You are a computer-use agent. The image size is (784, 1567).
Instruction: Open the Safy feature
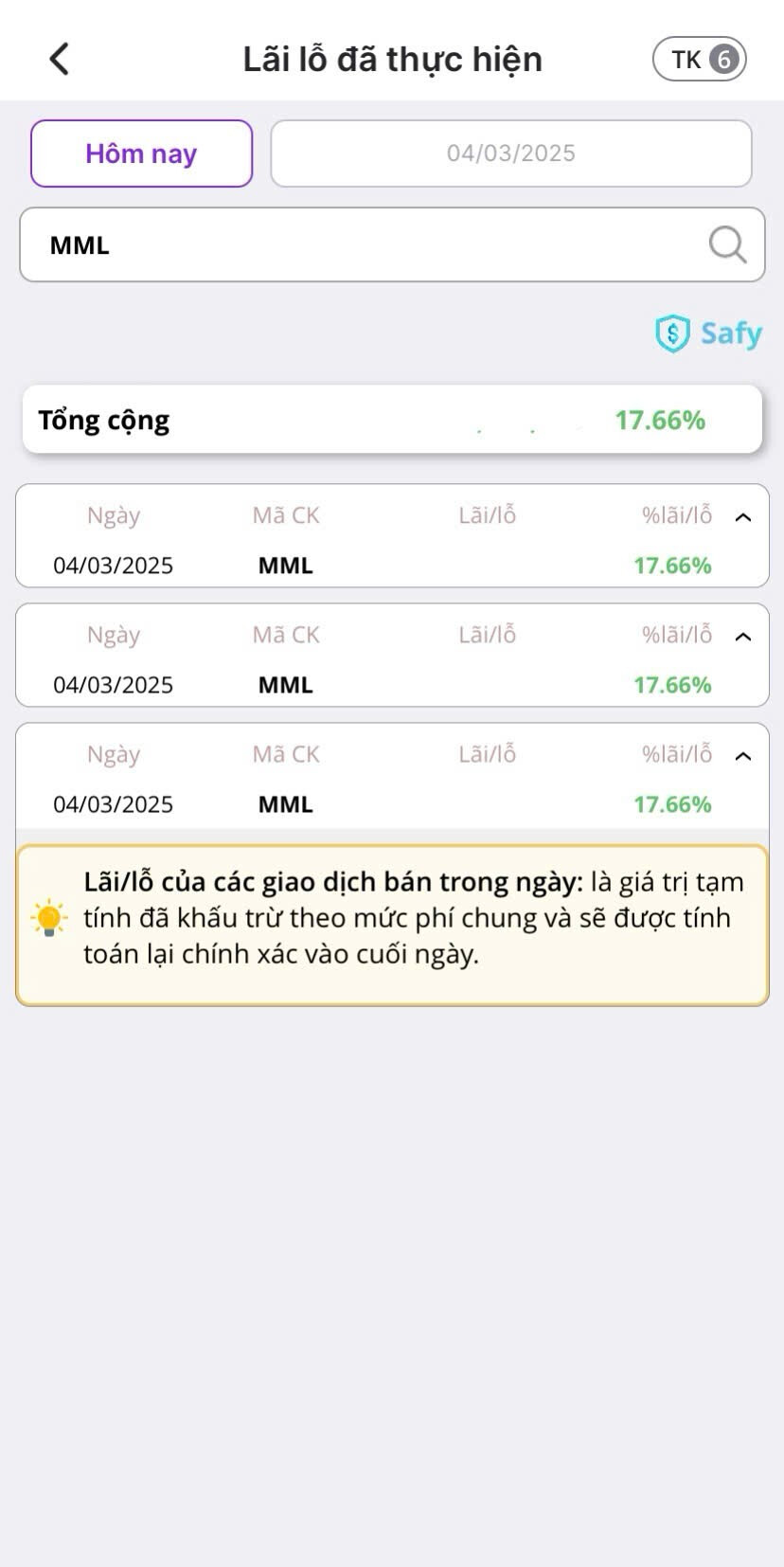coord(708,333)
